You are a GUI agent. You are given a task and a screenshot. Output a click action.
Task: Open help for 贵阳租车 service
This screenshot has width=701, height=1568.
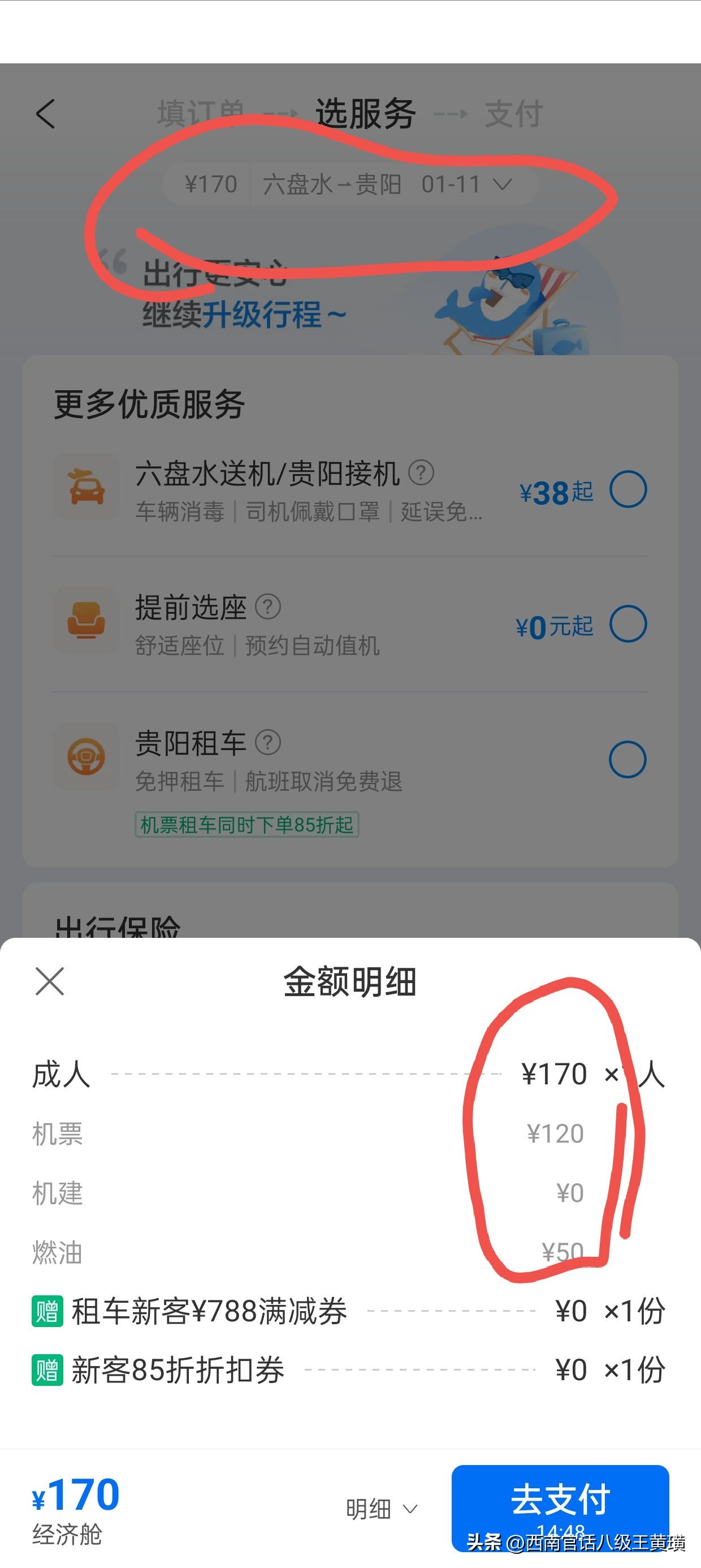pyautogui.click(x=270, y=743)
